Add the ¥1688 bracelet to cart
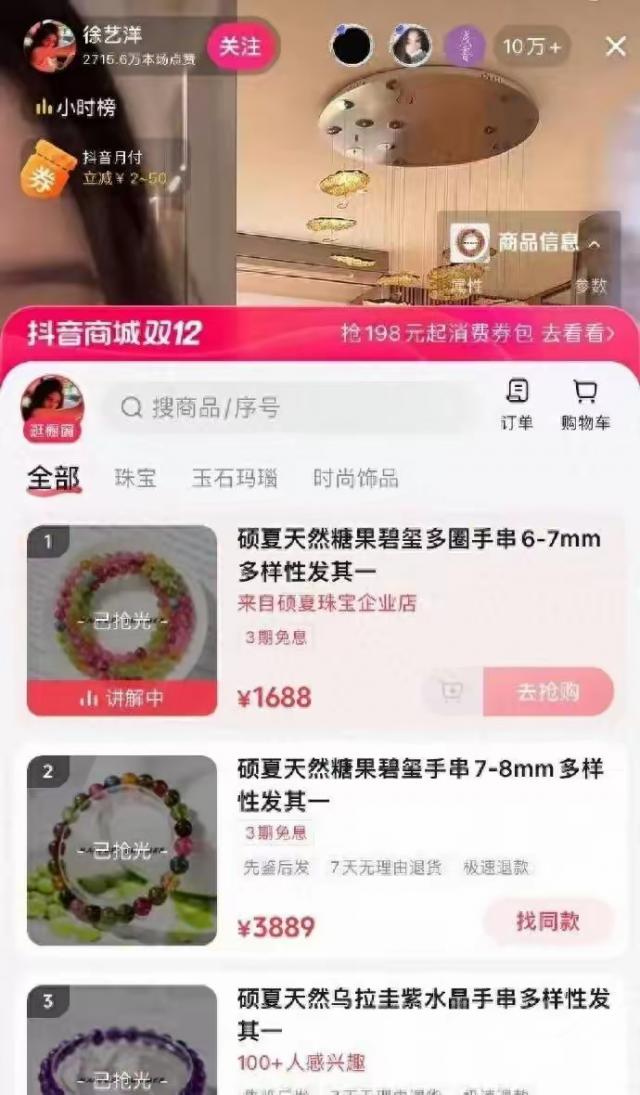The image size is (640, 1095). [452, 692]
